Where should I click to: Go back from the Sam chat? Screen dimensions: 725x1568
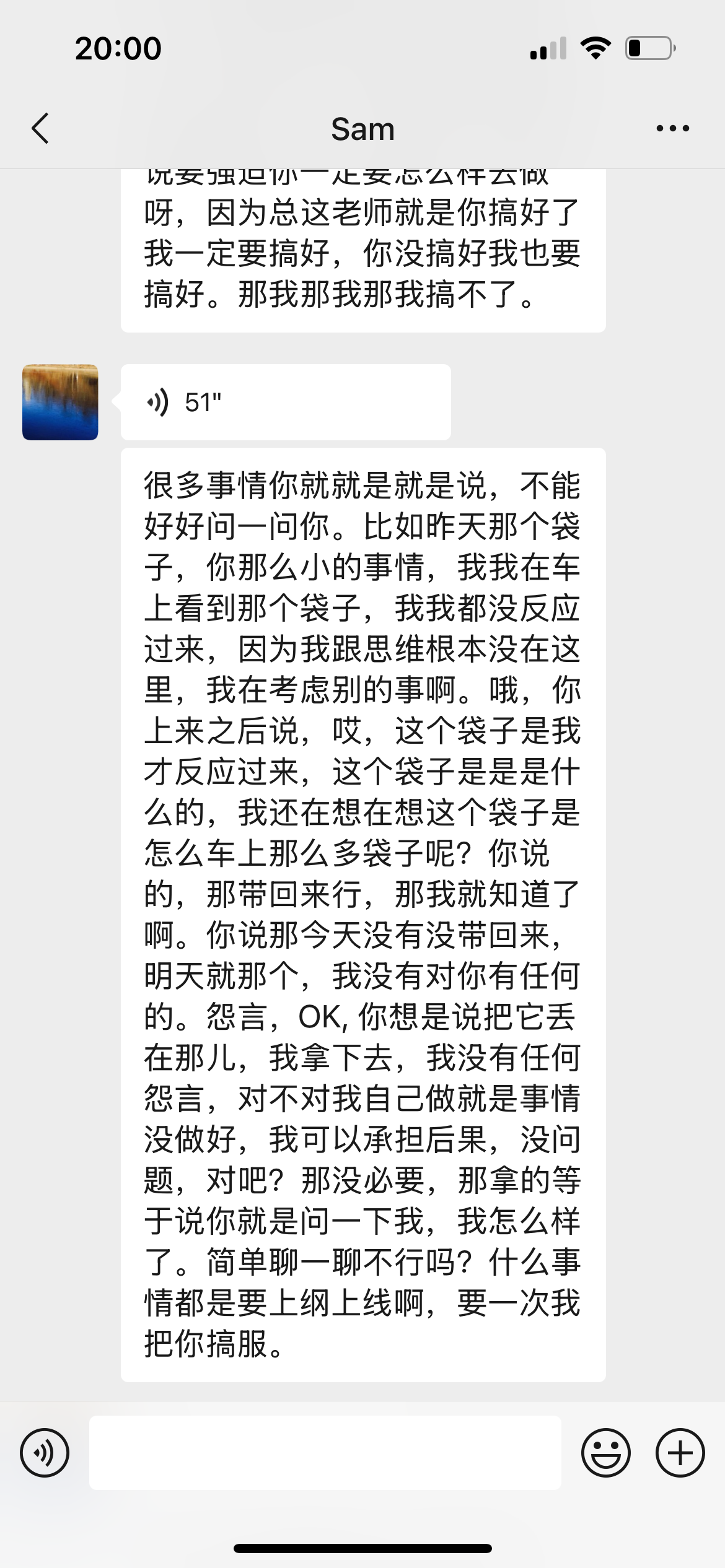click(x=41, y=129)
